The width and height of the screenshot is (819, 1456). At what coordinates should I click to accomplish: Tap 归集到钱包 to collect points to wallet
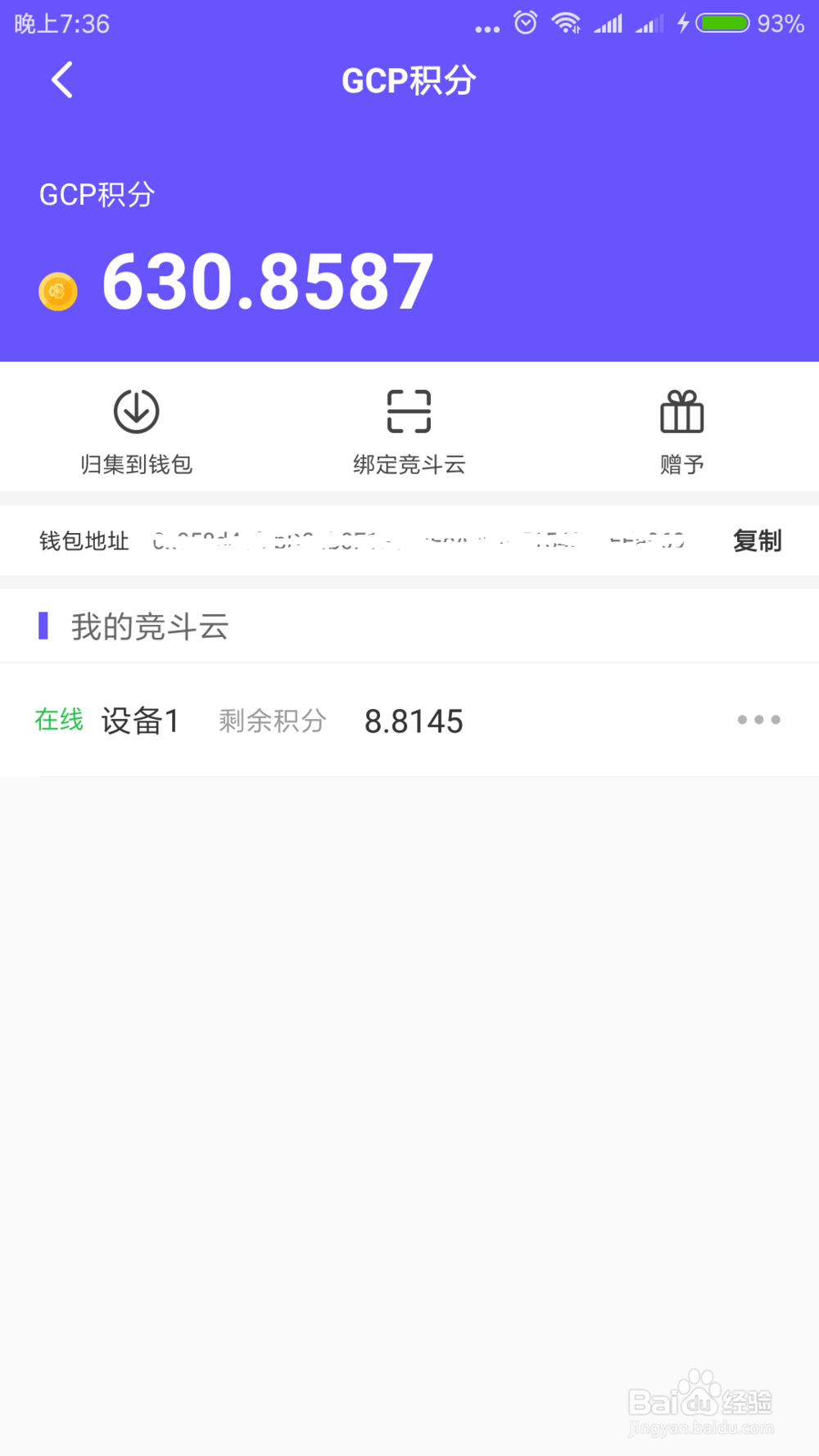coord(136,432)
